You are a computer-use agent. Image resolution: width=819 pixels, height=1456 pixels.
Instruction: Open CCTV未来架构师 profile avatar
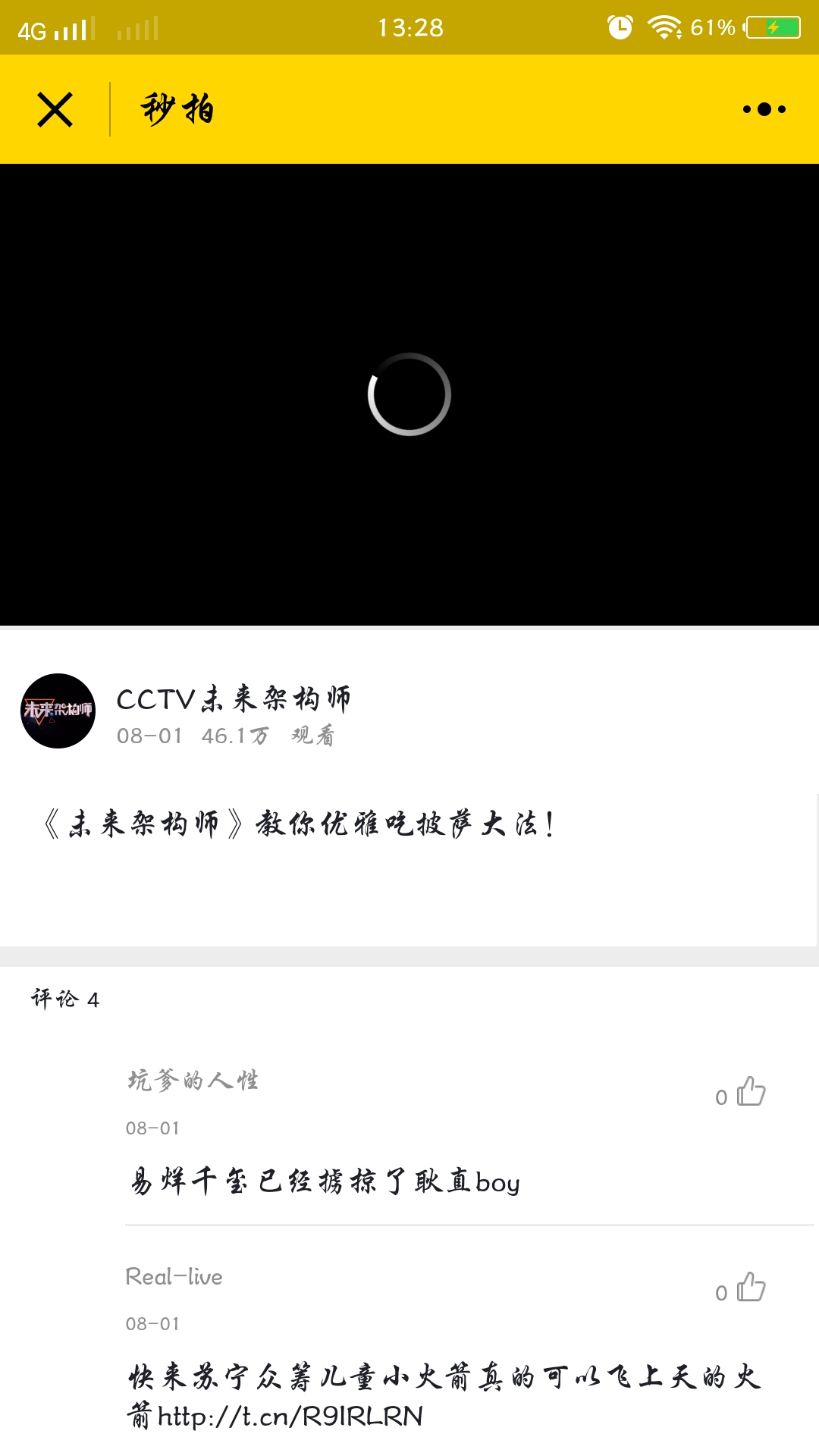(x=58, y=711)
